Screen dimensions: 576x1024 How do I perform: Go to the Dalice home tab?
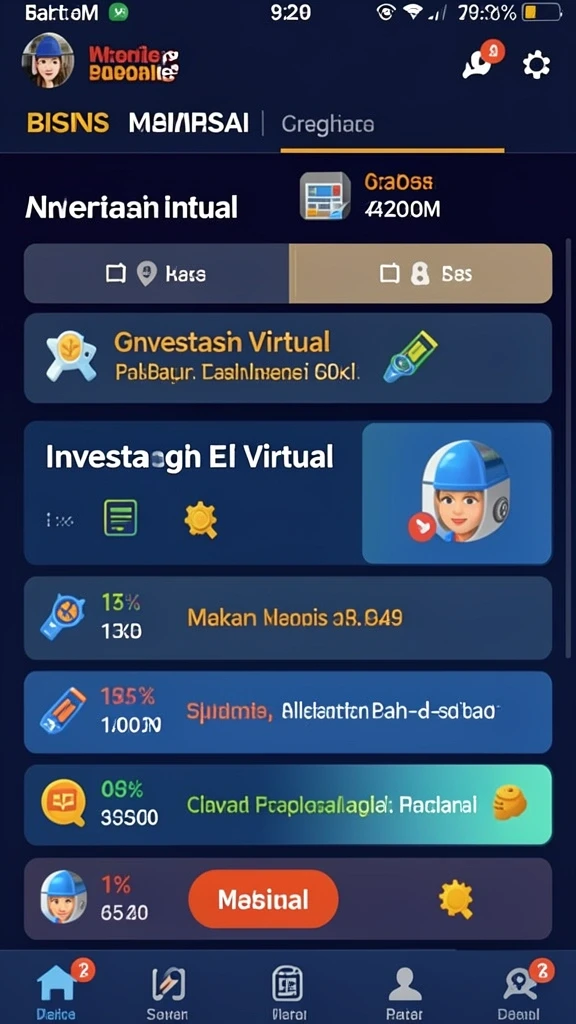point(56,989)
